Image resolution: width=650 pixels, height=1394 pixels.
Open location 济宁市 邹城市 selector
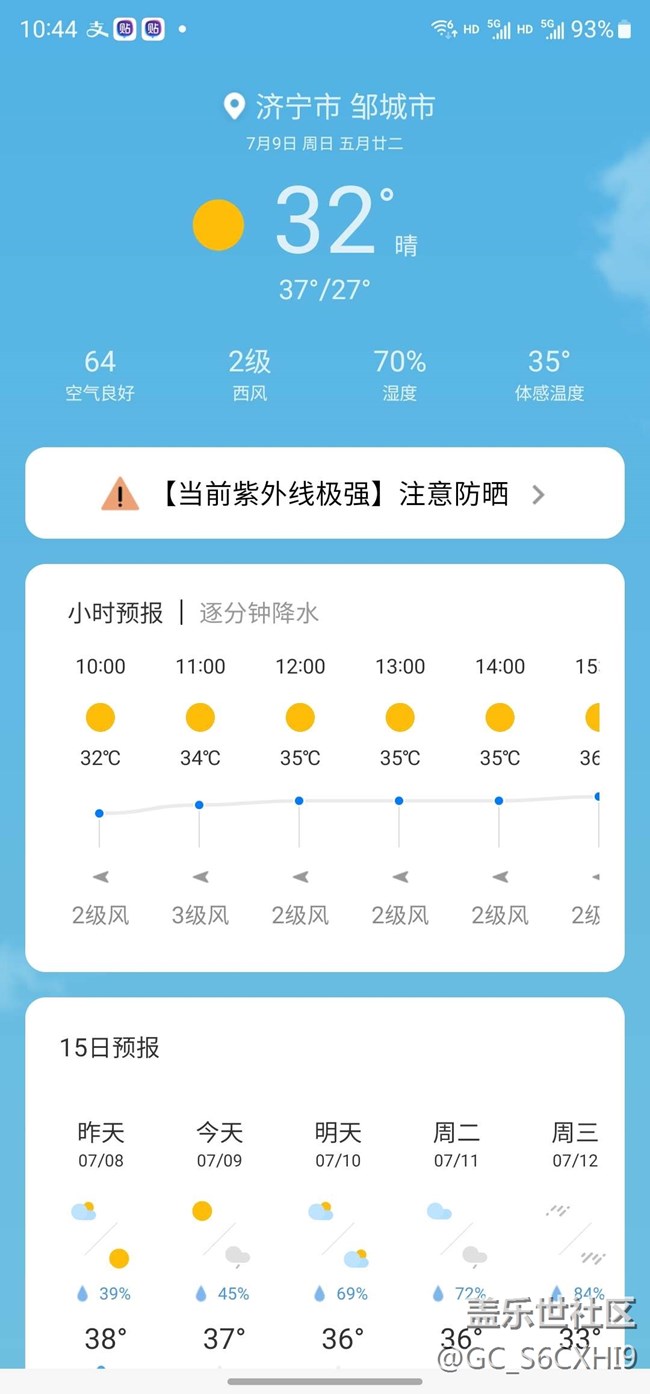tap(330, 106)
